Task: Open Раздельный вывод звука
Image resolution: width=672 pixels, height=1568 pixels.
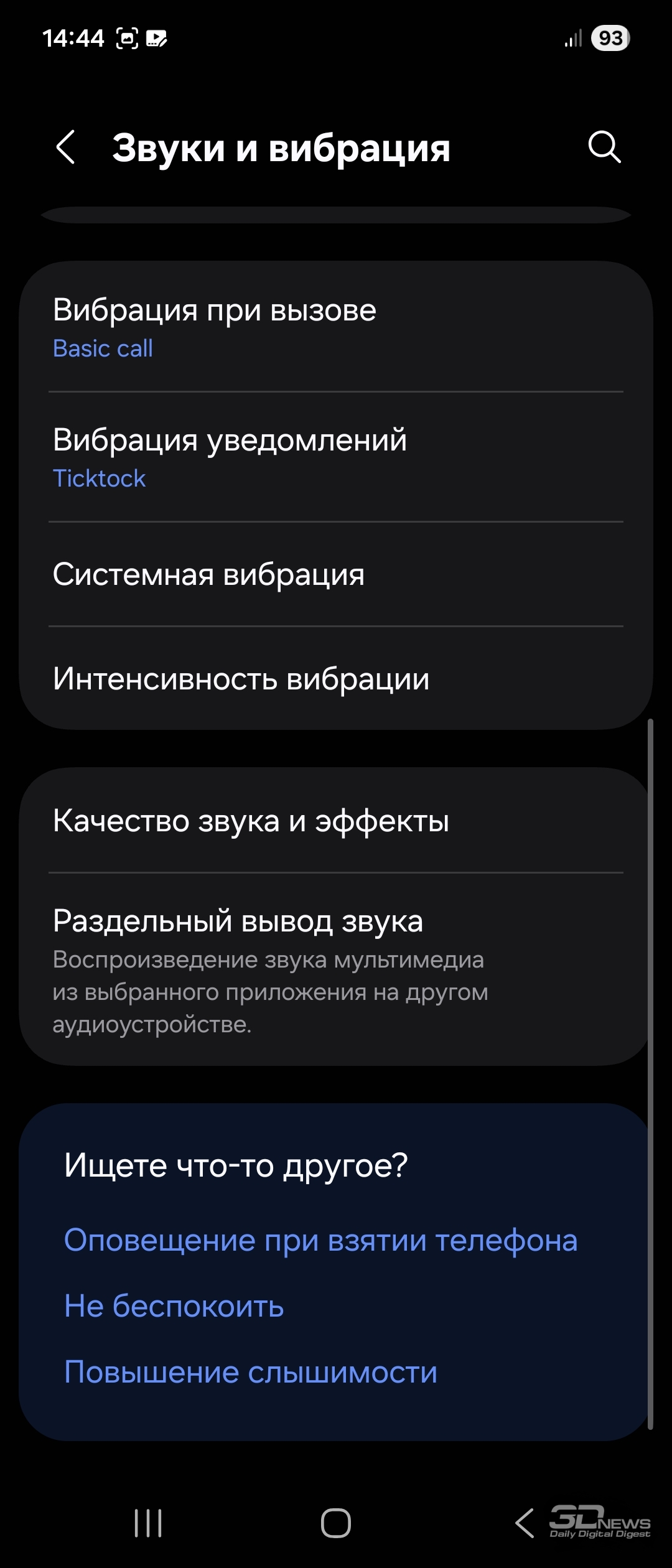Action: [x=336, y=969]
